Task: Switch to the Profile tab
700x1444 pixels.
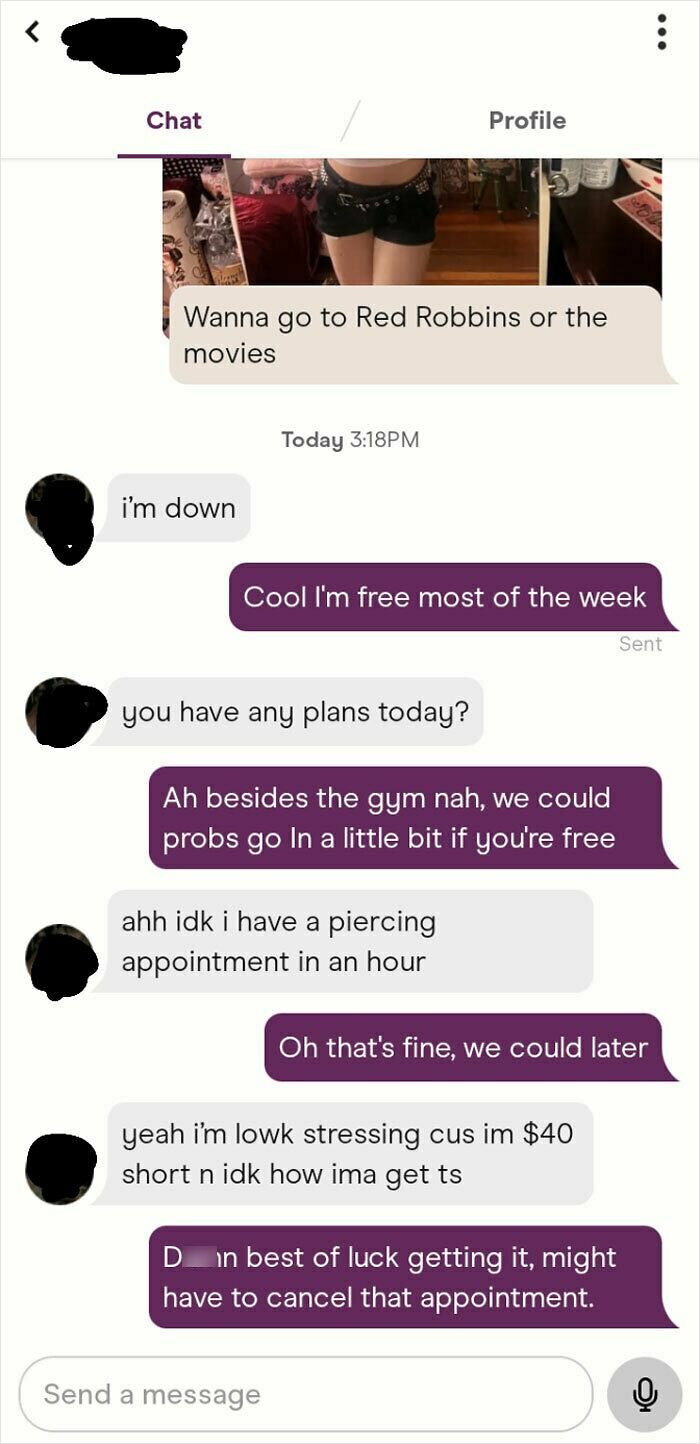Action: 527,120
